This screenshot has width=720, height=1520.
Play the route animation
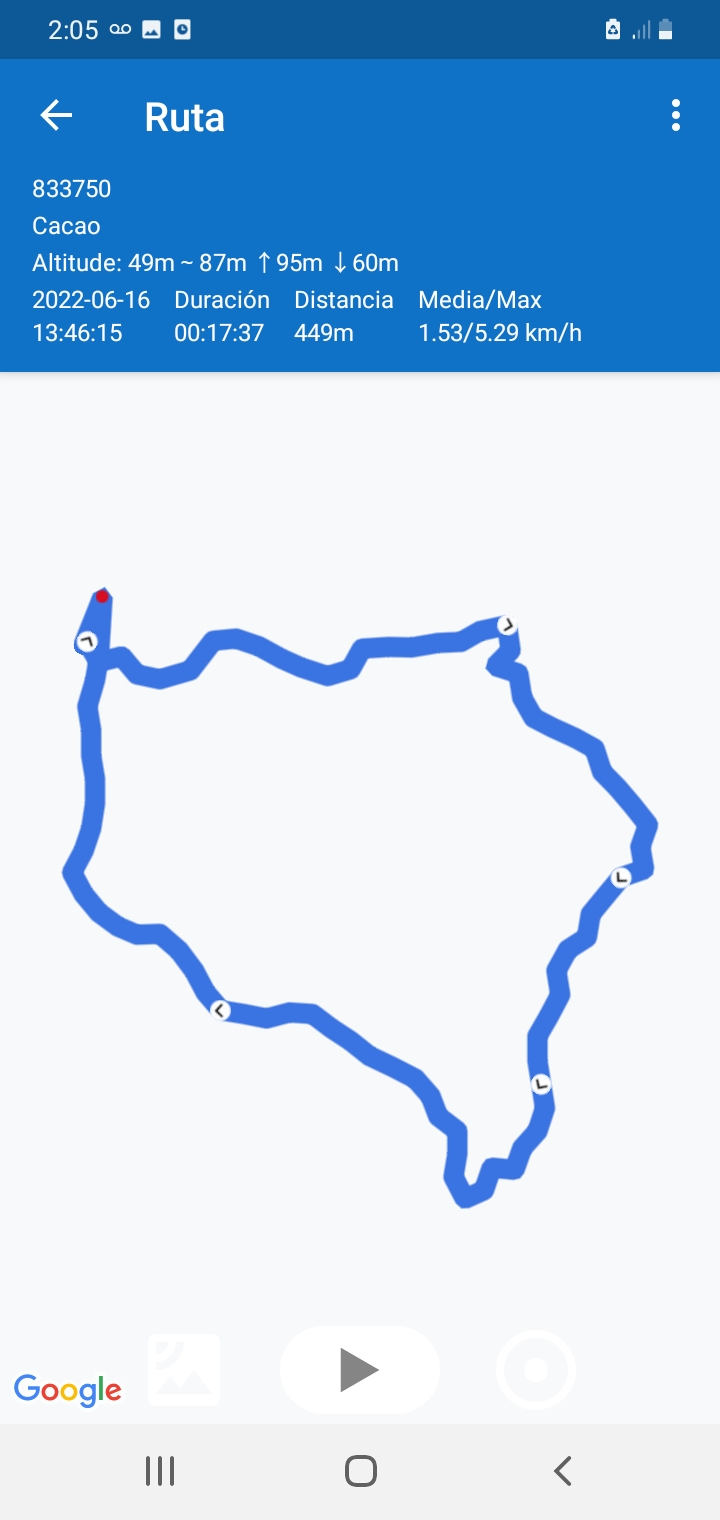359,1369
